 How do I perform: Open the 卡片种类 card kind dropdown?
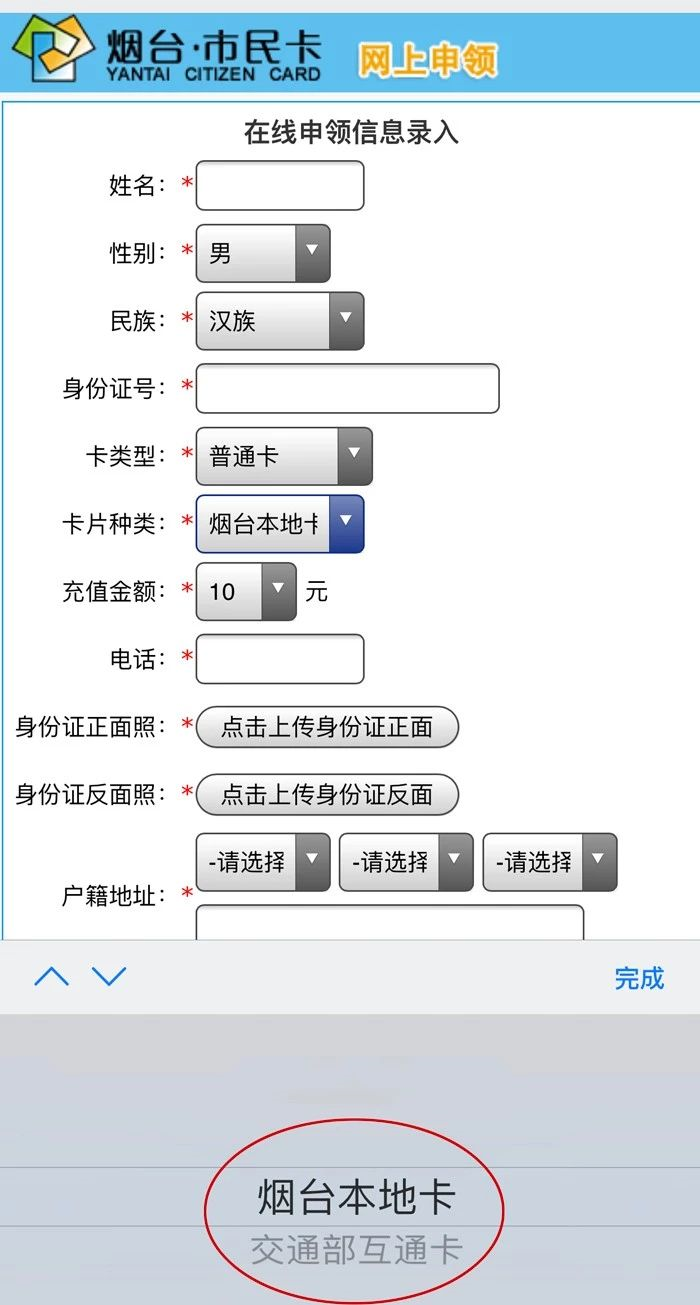[x=279, y=524]
